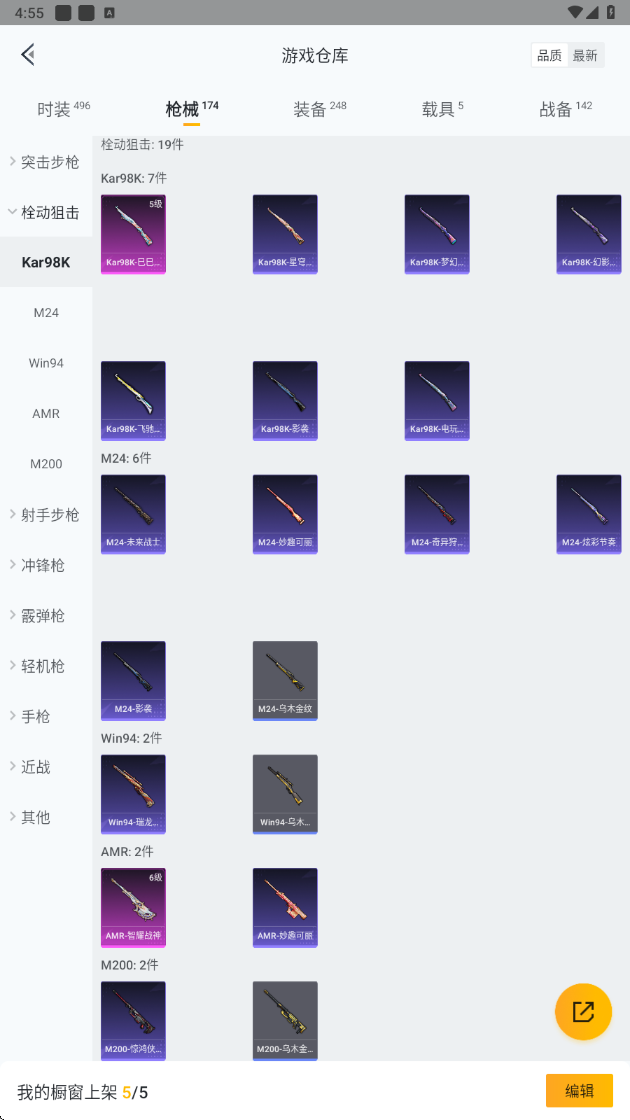Screen dimensions: 630x1120
Task: Select M24 in the side list
Action: pos(46,313)
